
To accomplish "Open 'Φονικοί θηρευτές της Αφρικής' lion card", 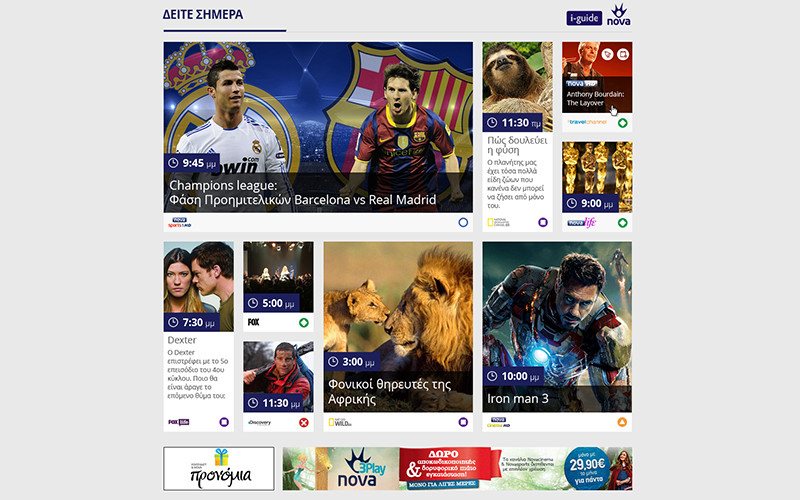I will 398,330.
